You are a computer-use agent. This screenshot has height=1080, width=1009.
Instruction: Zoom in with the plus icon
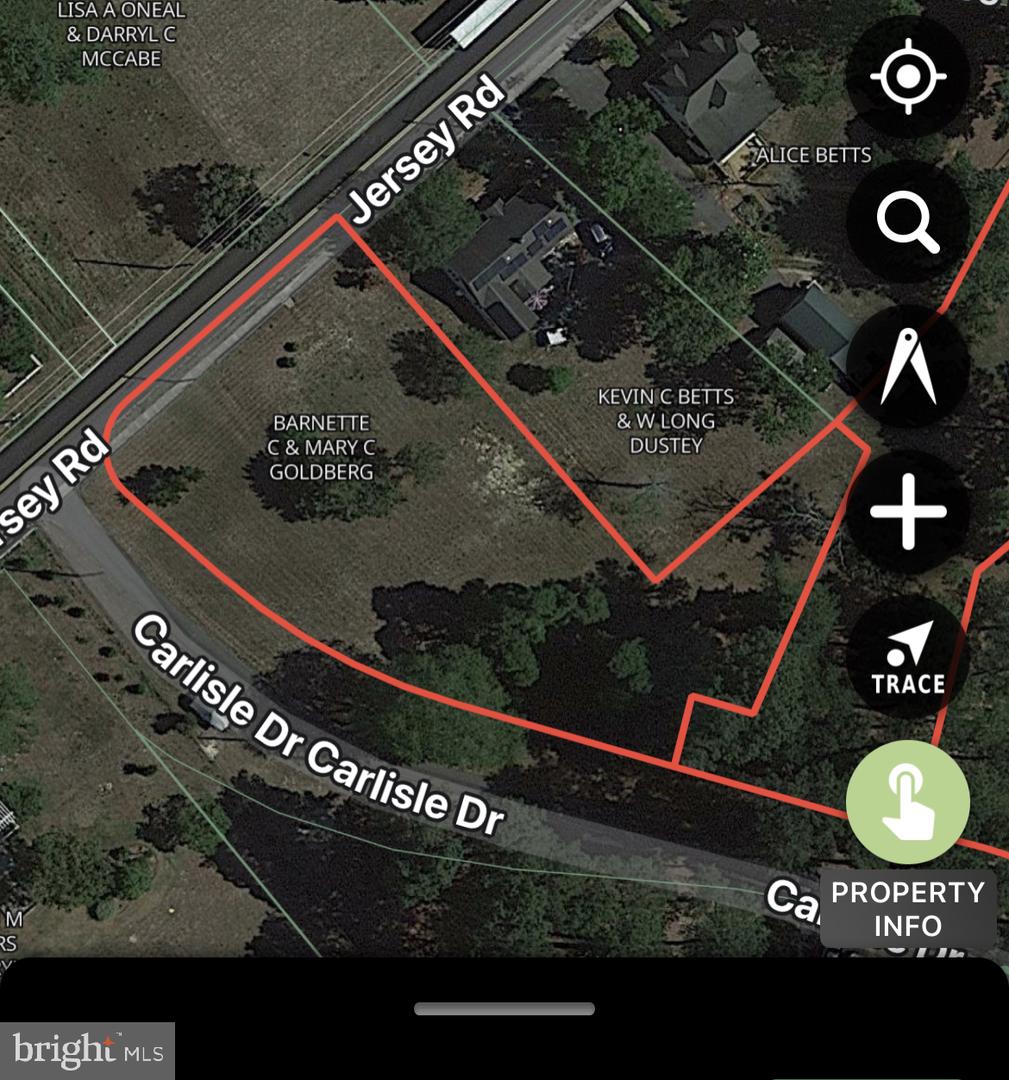coord(907,513)
